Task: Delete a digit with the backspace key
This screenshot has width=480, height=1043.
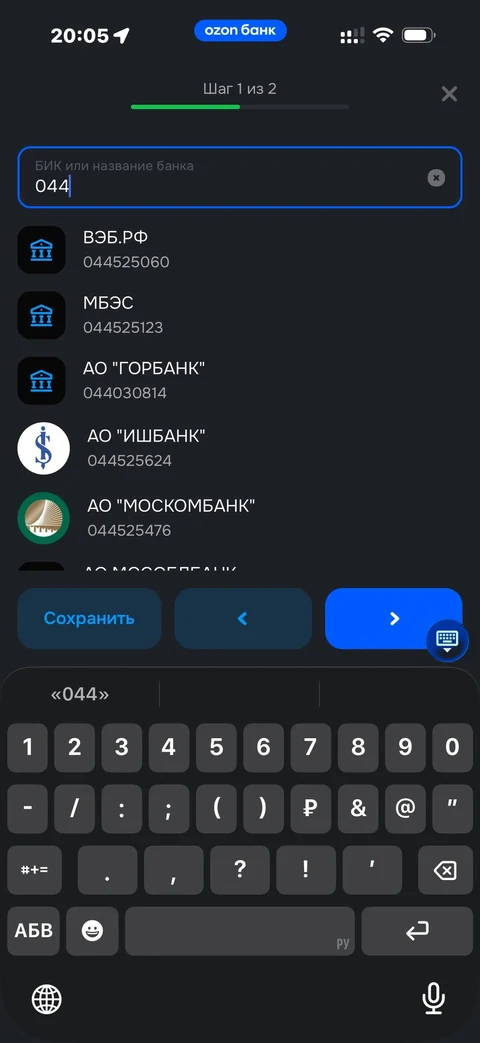Action: (445, 870)
